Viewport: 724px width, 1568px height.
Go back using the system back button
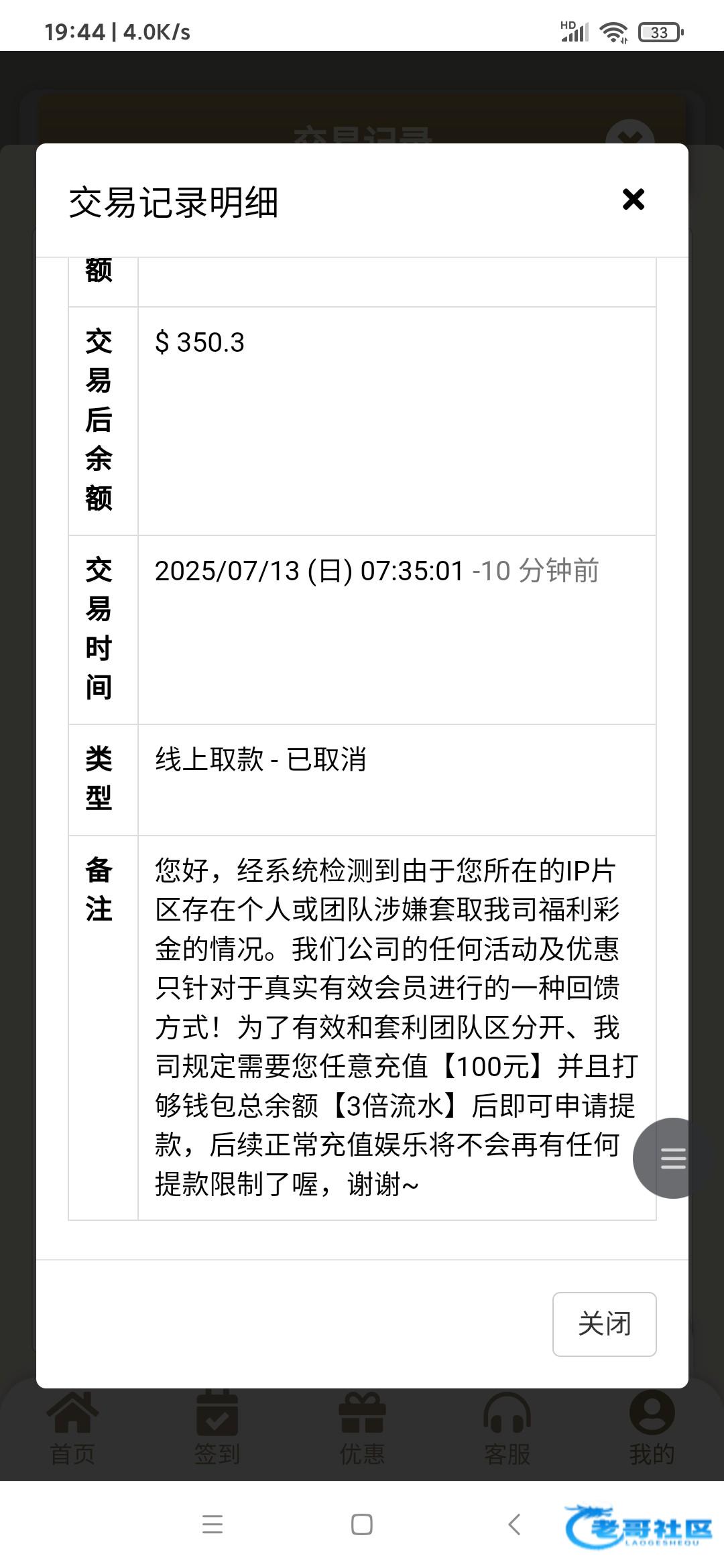(514, 1524)
